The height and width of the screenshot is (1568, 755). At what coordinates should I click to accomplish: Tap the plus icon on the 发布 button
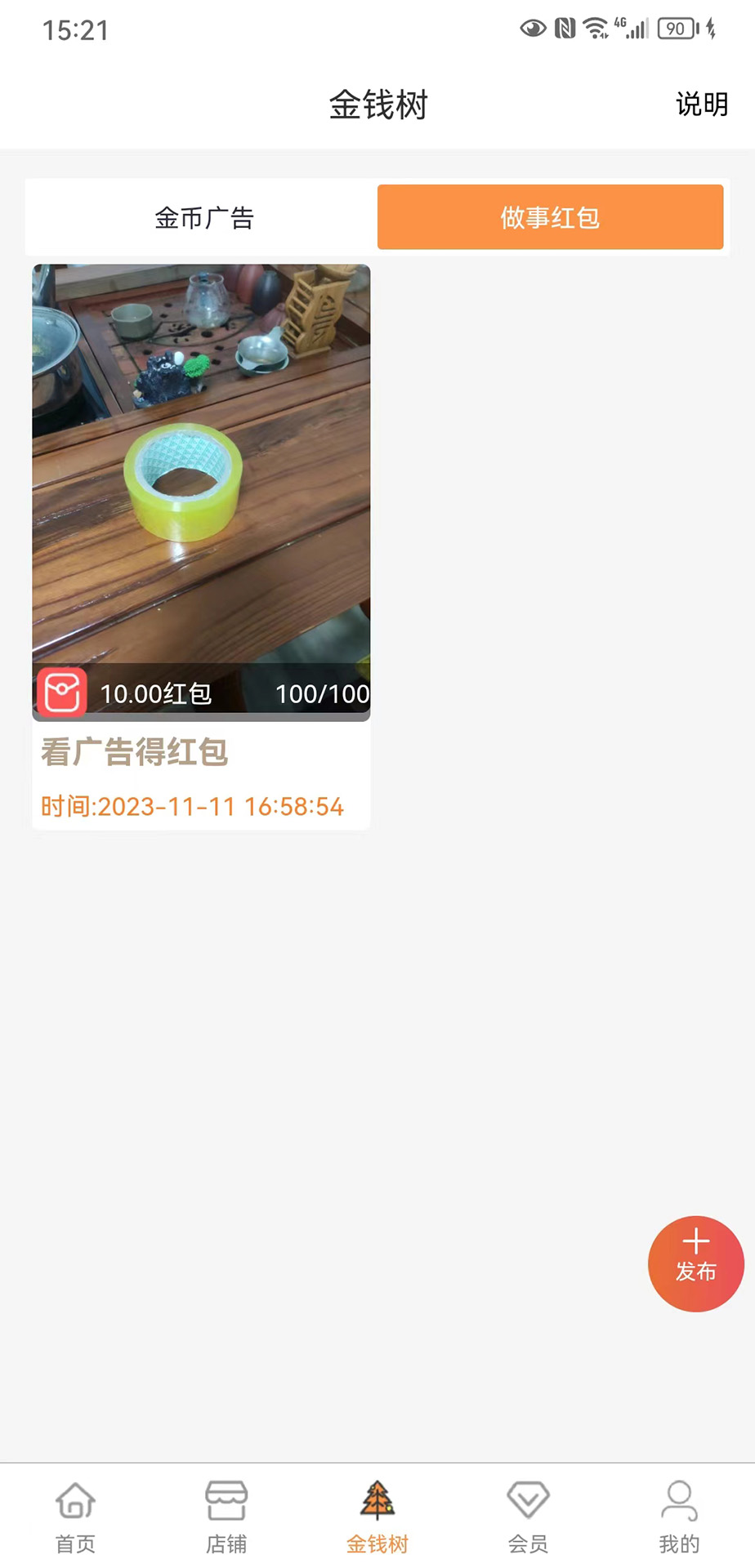[696, 1241]
